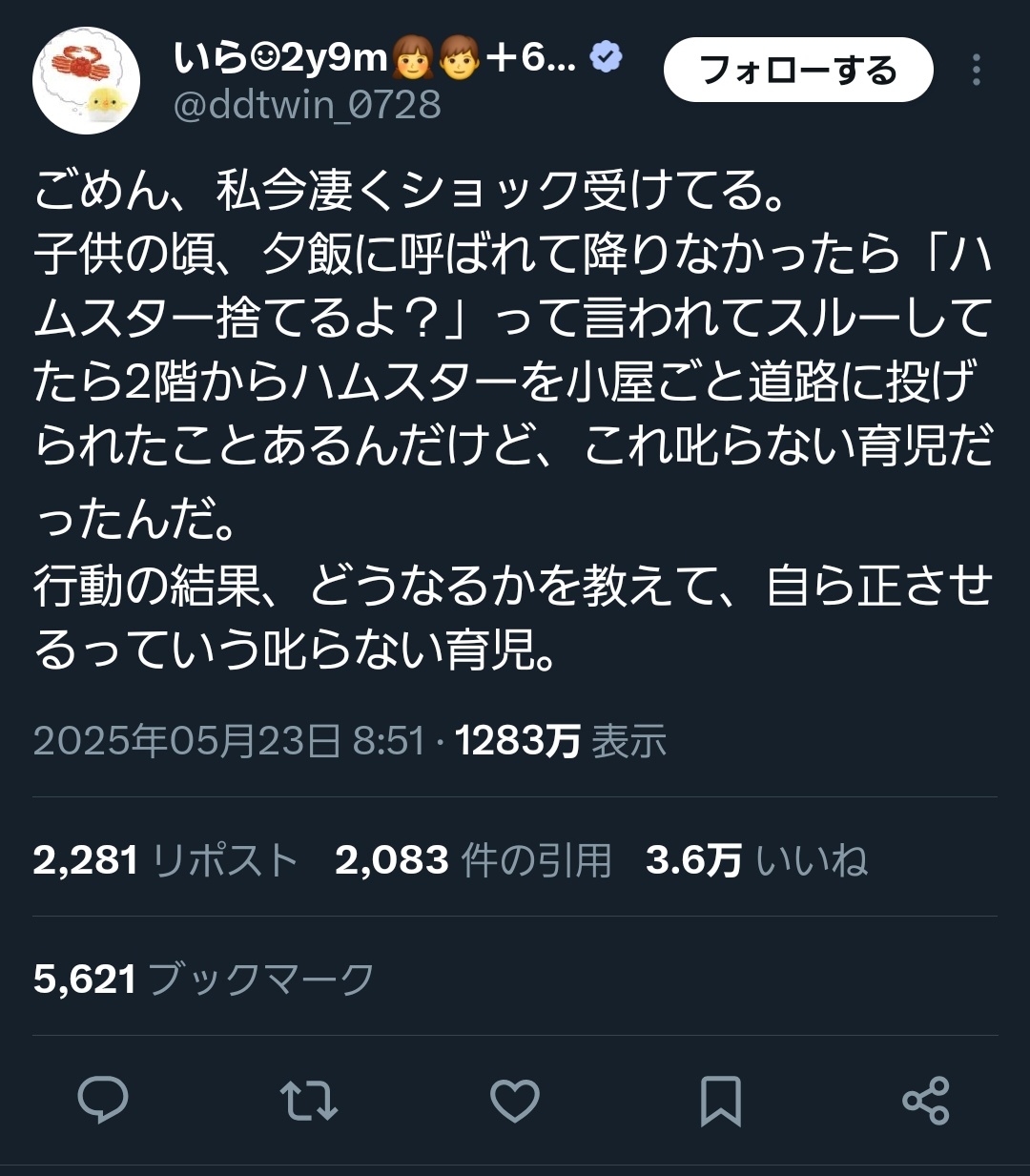View the 2,083 件の引用 list
The height and width of the screenshot is (1176, 1030).
coord(473,860)
